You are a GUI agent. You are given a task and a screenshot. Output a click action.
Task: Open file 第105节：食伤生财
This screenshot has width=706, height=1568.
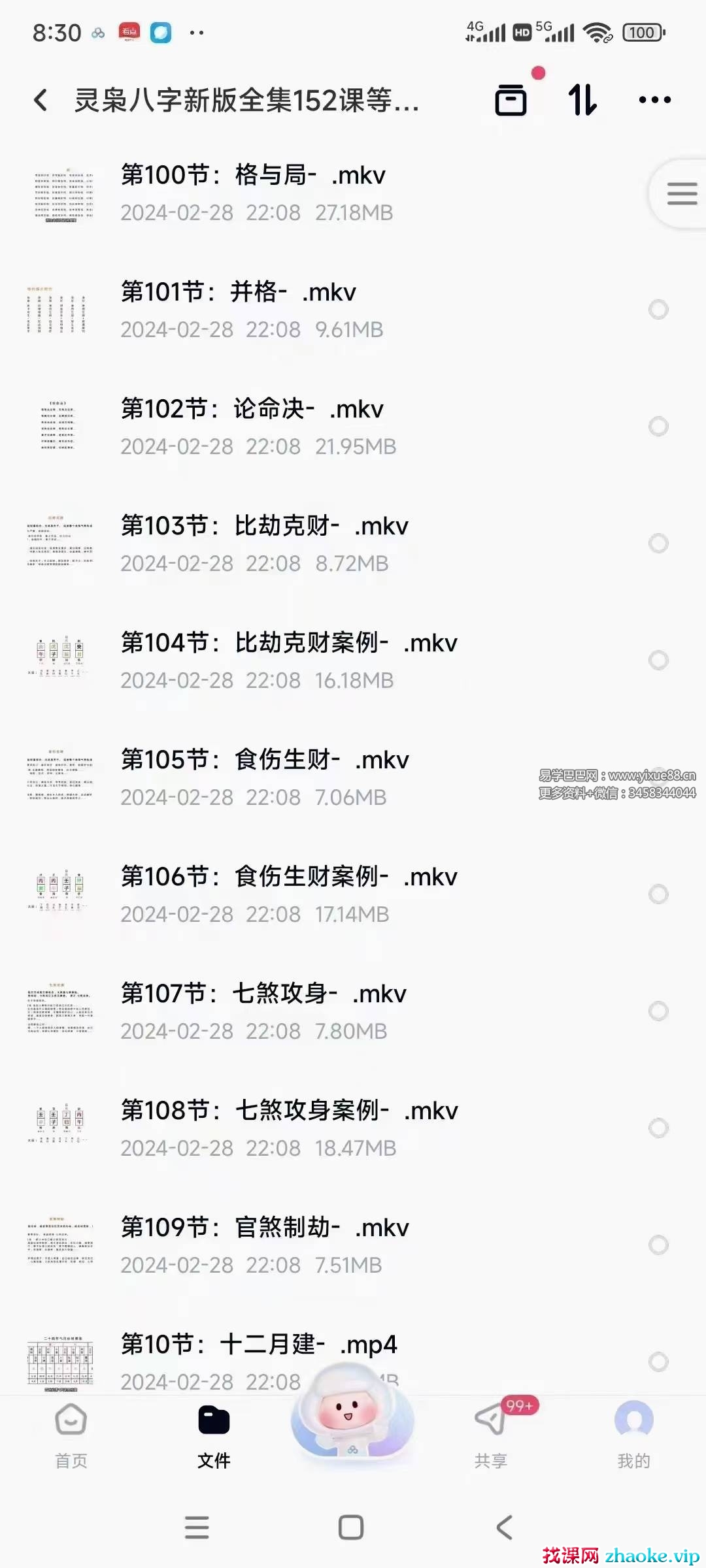point(261,777)
